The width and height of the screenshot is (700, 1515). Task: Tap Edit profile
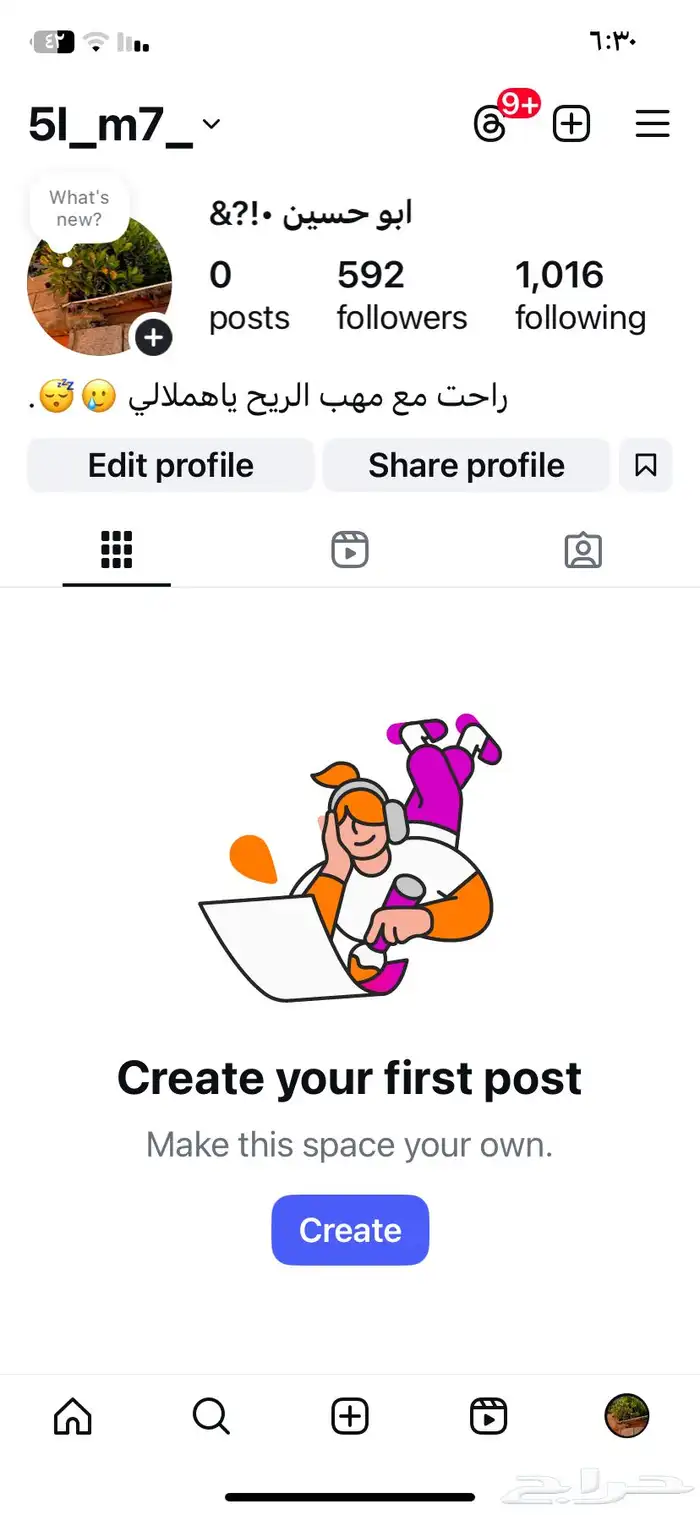[170, 465]
